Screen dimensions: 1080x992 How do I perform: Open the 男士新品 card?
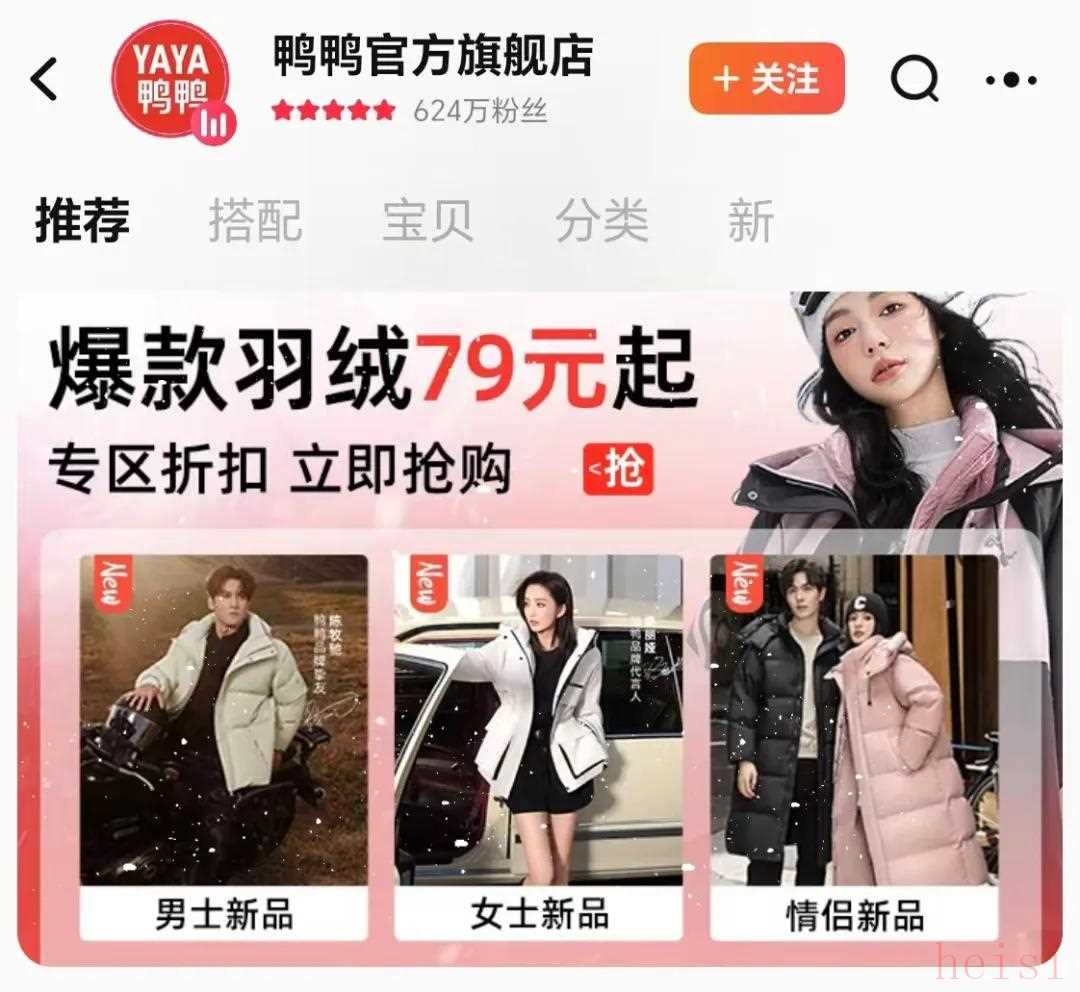pos(224,746)
